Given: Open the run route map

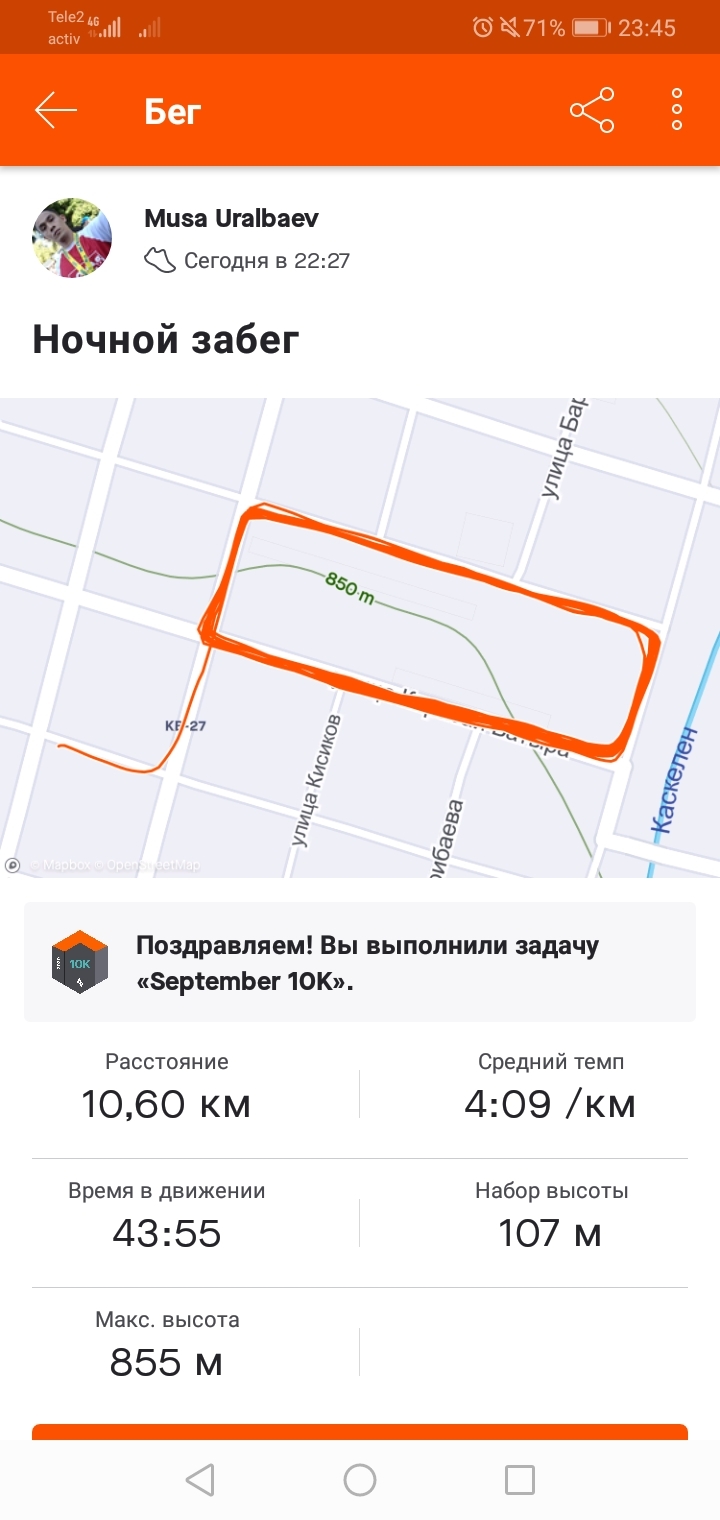Looking at the screenshot, I should pos(360,638).
